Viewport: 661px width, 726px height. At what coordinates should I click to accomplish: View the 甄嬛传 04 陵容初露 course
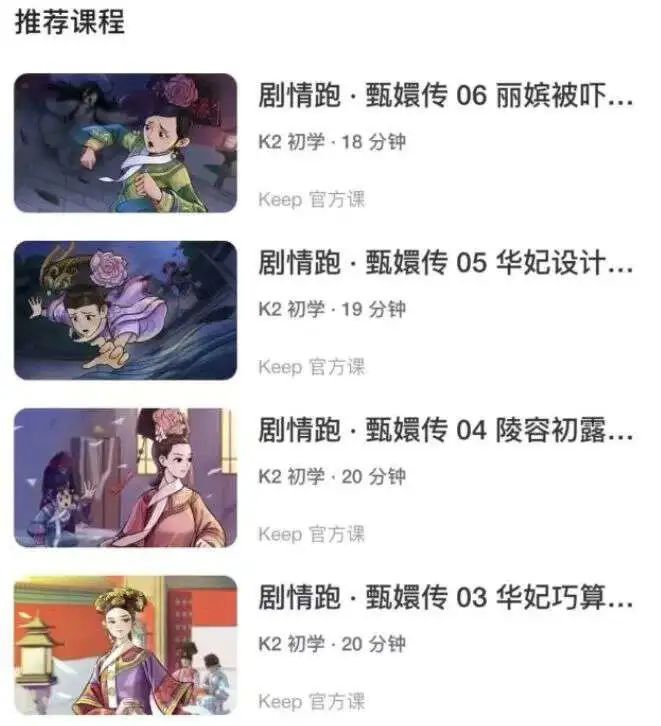446,432
